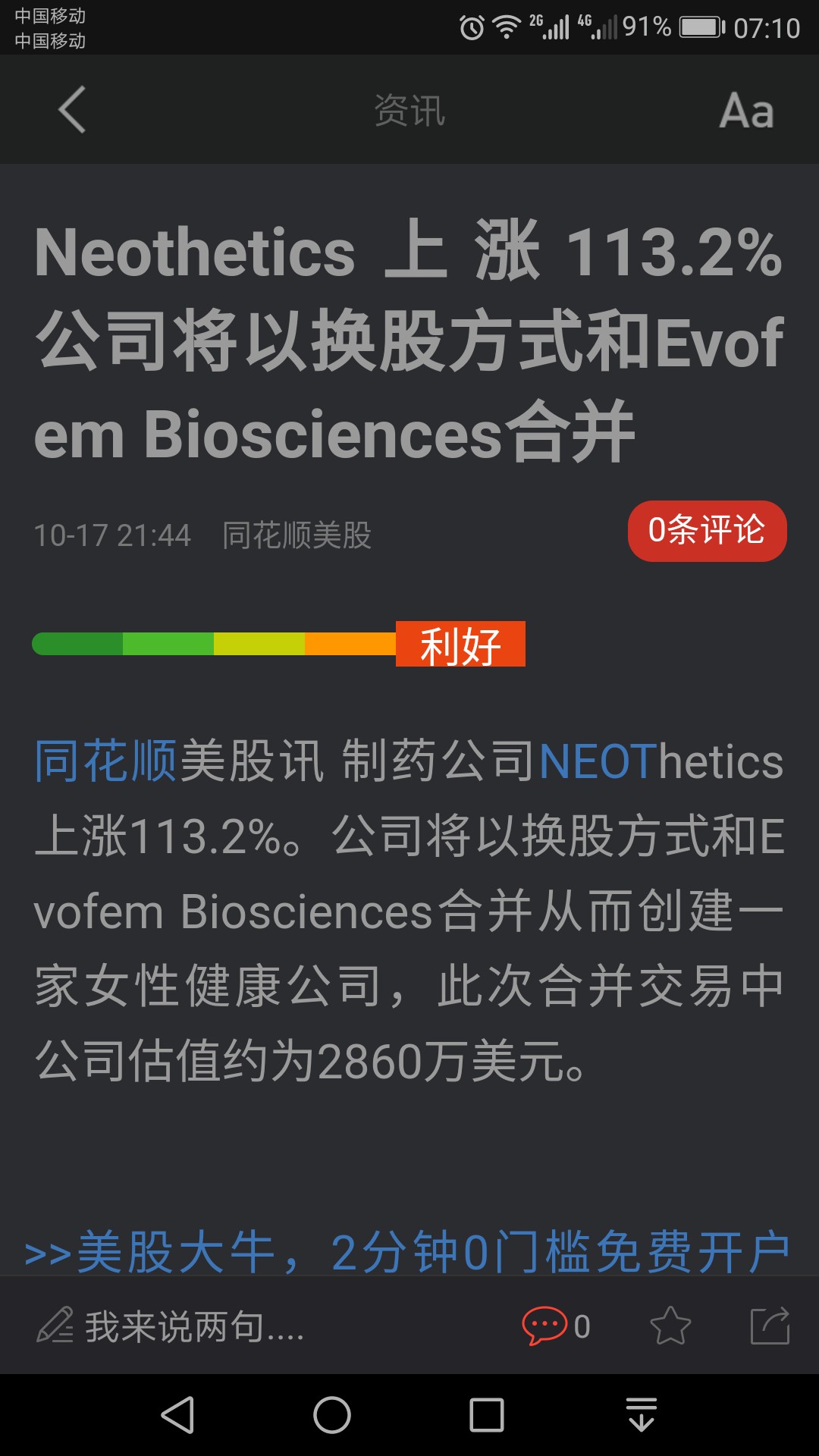Share this article
Image resolution: width=819 pixels, height=1456 pixels.
[770, 1326]
